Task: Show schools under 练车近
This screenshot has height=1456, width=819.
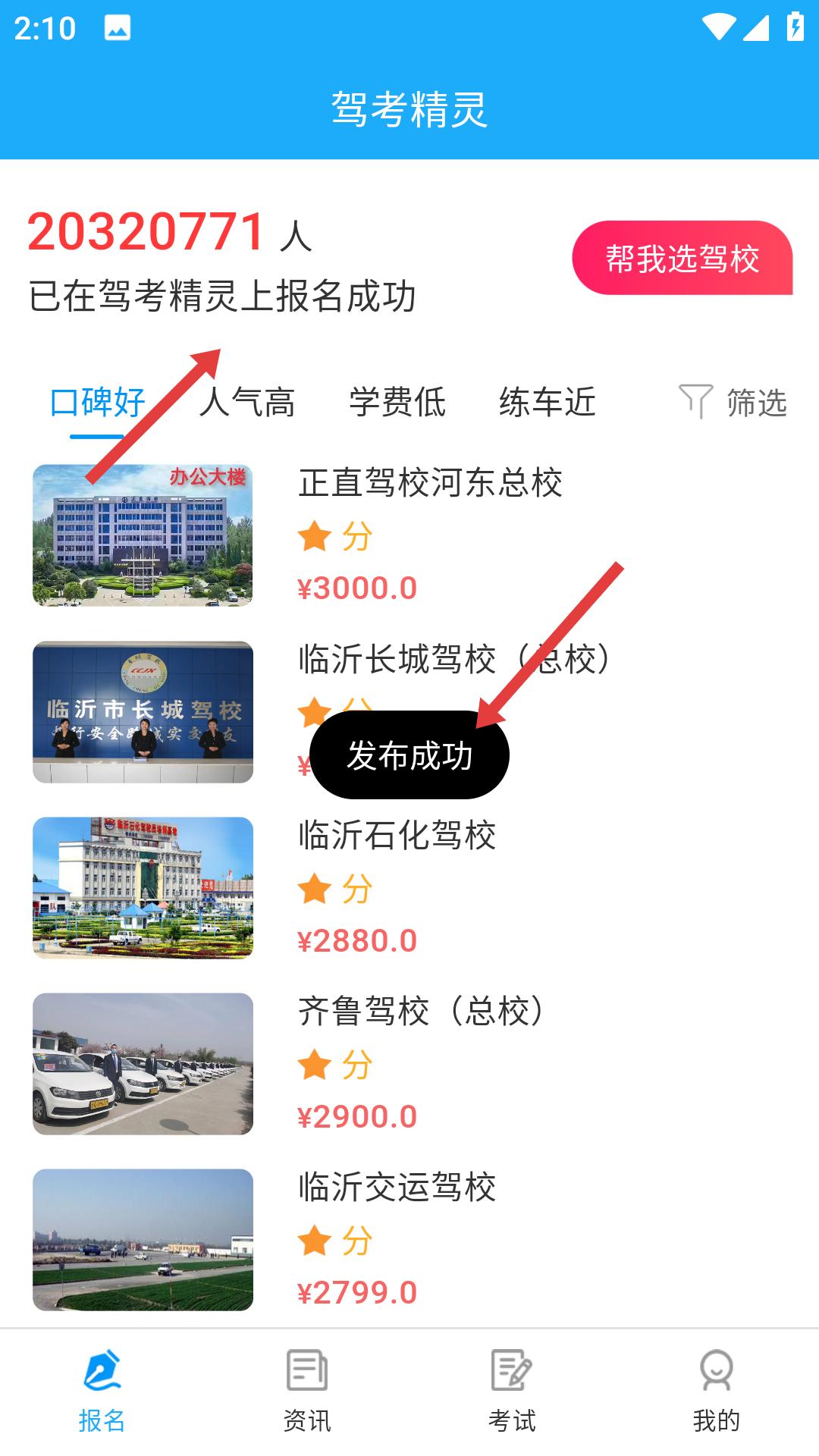Action: coord(548,403)
